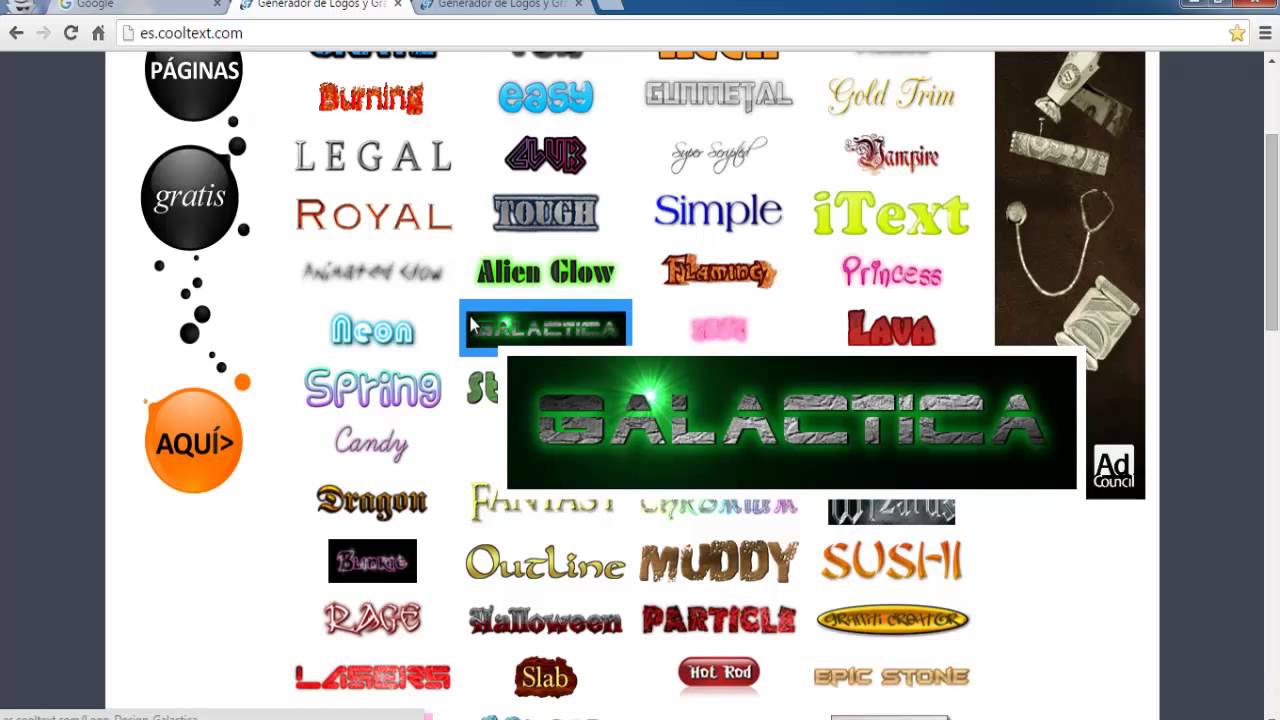
Task: Select the Neon logo style
Action: (x=372, y=330)
